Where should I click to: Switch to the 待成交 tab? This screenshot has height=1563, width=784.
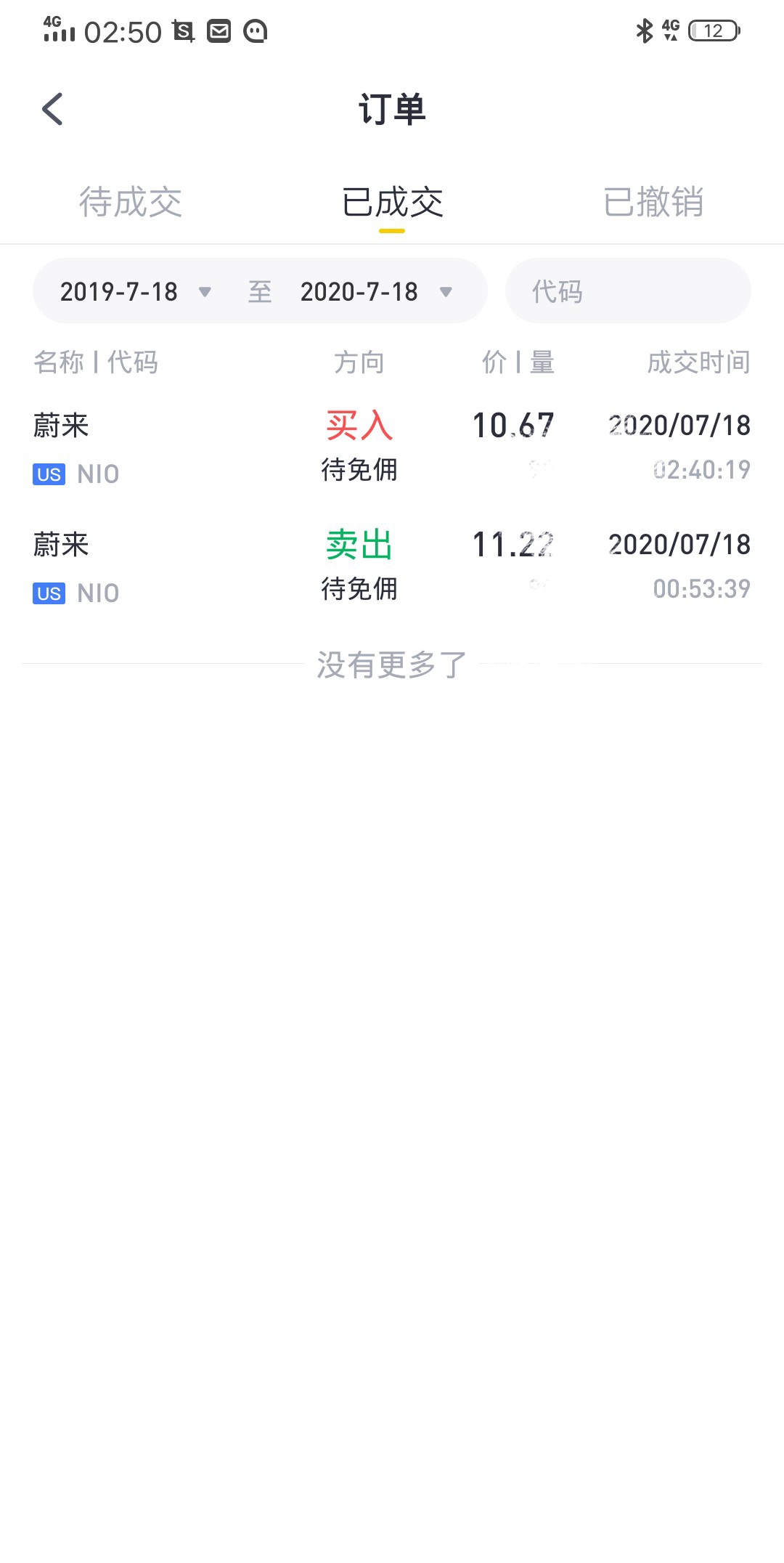(x=130, y=202)
